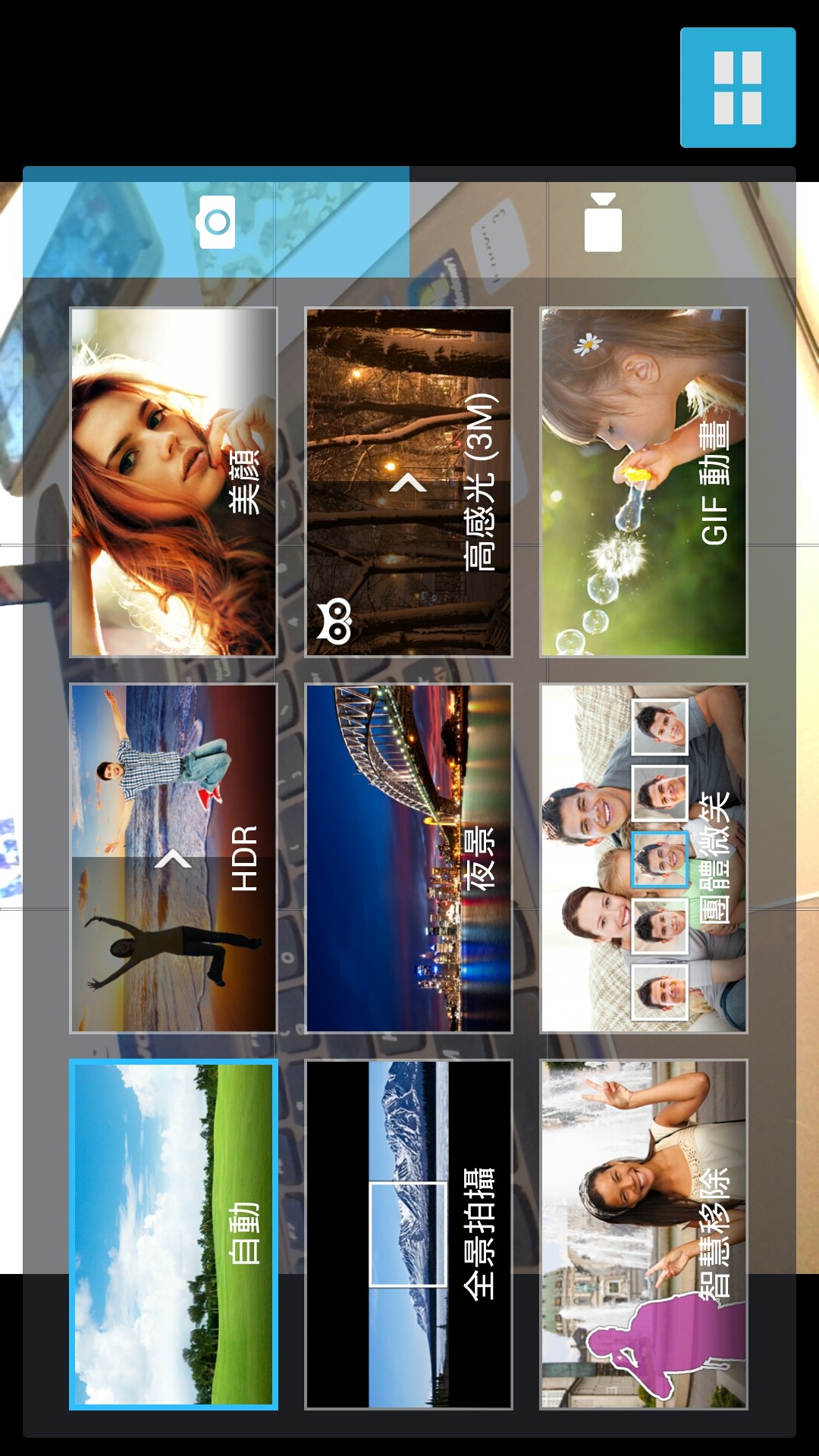
Task: Switch to the video modes tab
Action: (603, 222)
